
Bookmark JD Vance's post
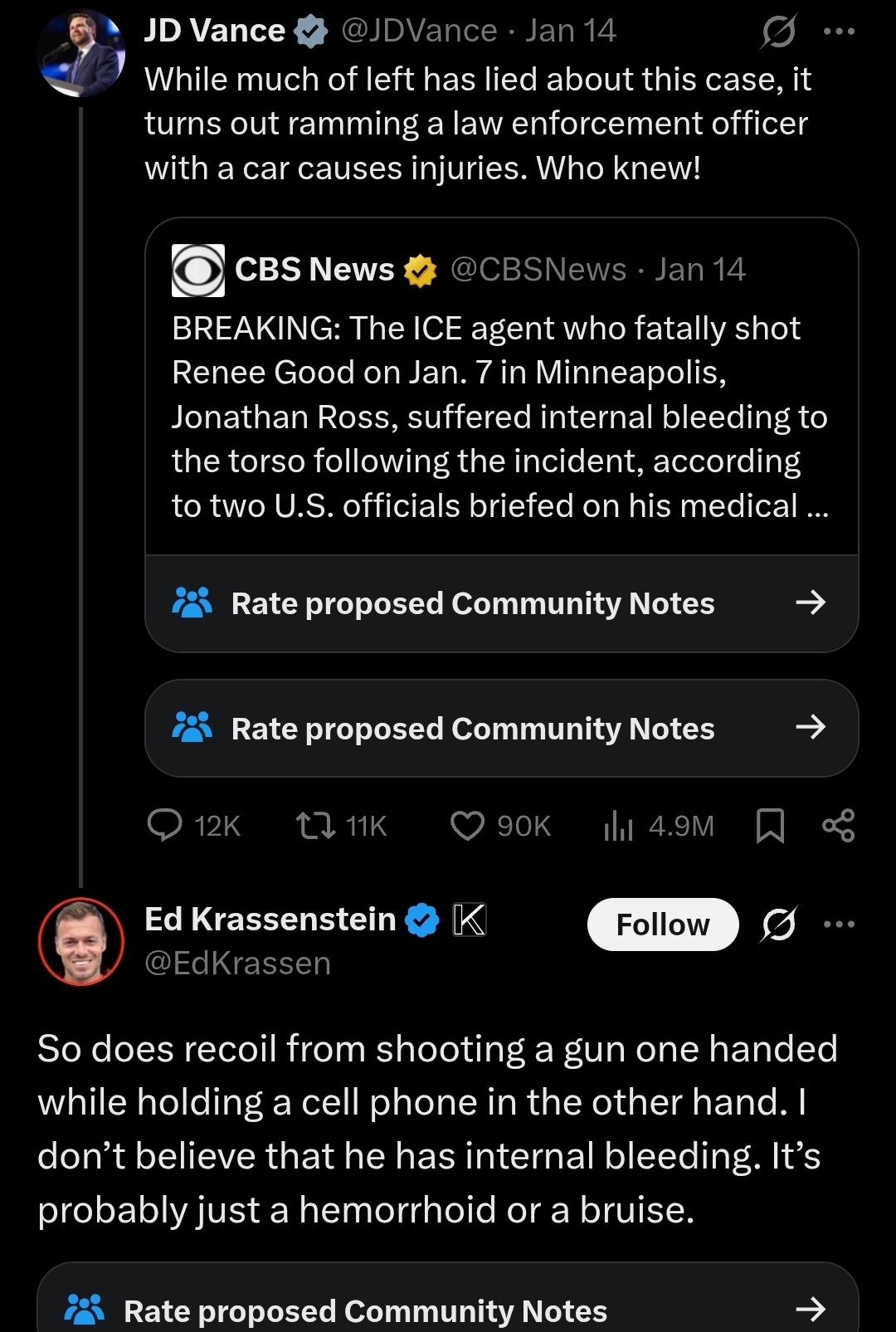point(770,826)
